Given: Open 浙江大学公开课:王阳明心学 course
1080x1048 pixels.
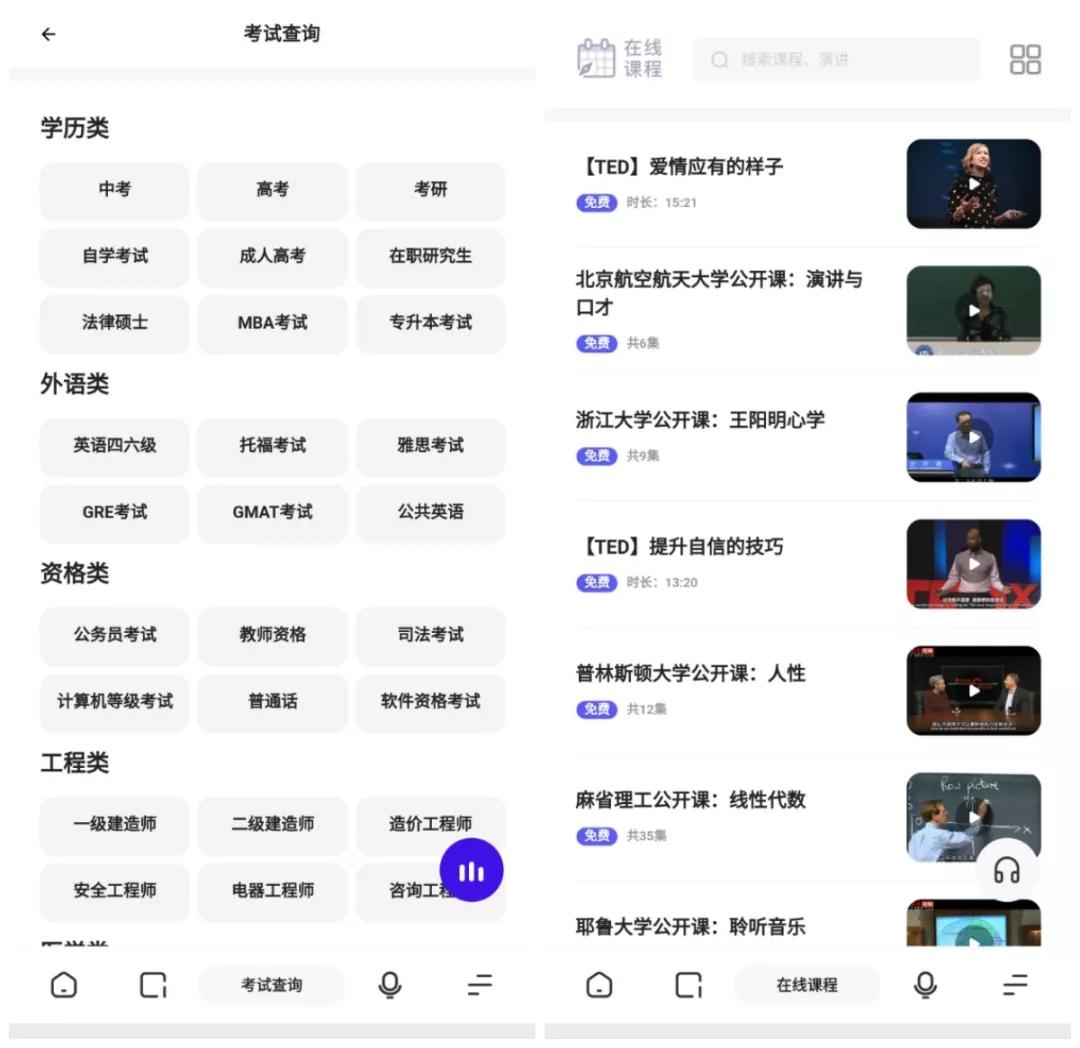Looking at the screenshot, I should point(700,420).
